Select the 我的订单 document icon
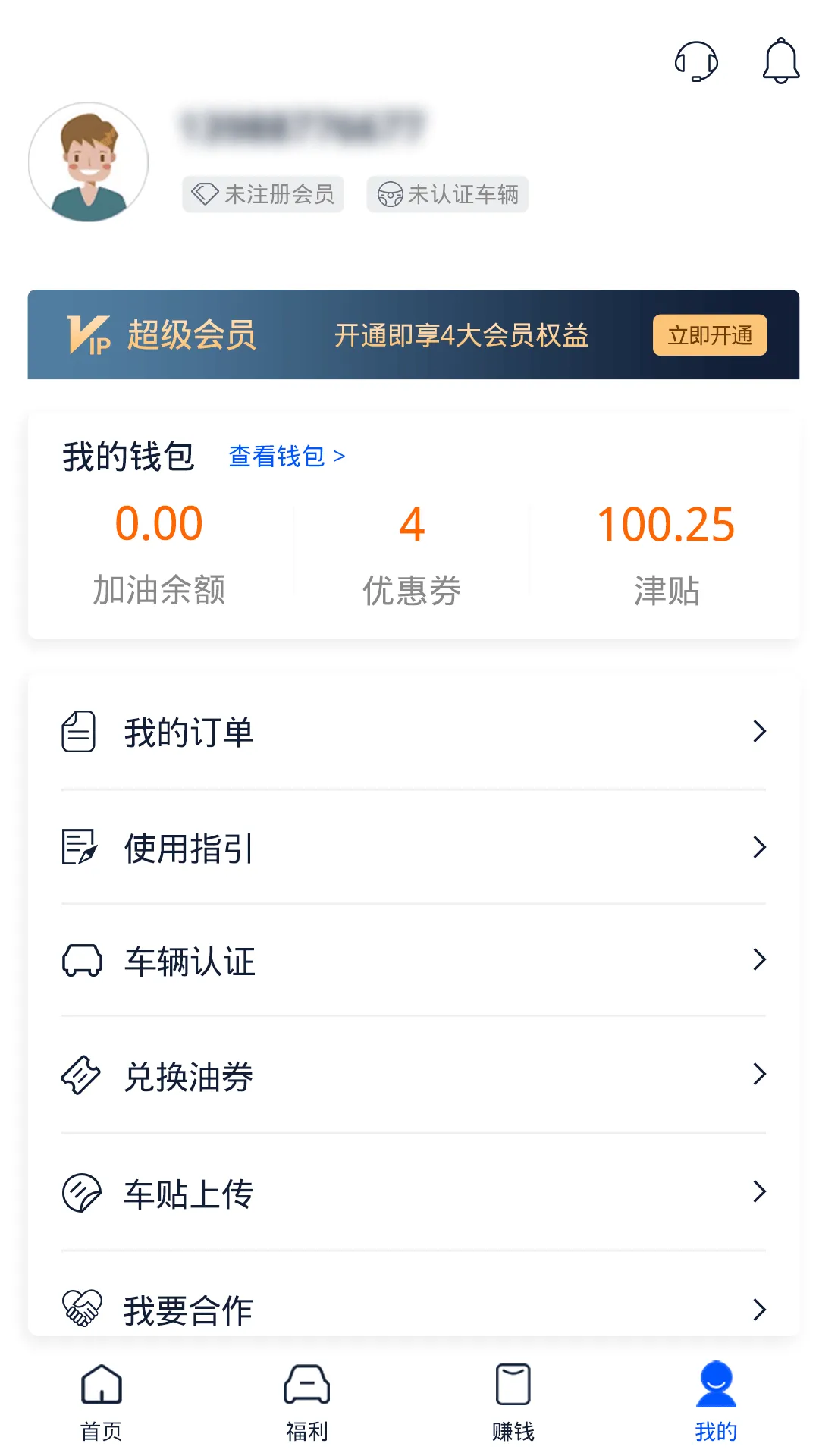Image resolution: width=819 pixels, height=1456 pixels. point(77,731)
